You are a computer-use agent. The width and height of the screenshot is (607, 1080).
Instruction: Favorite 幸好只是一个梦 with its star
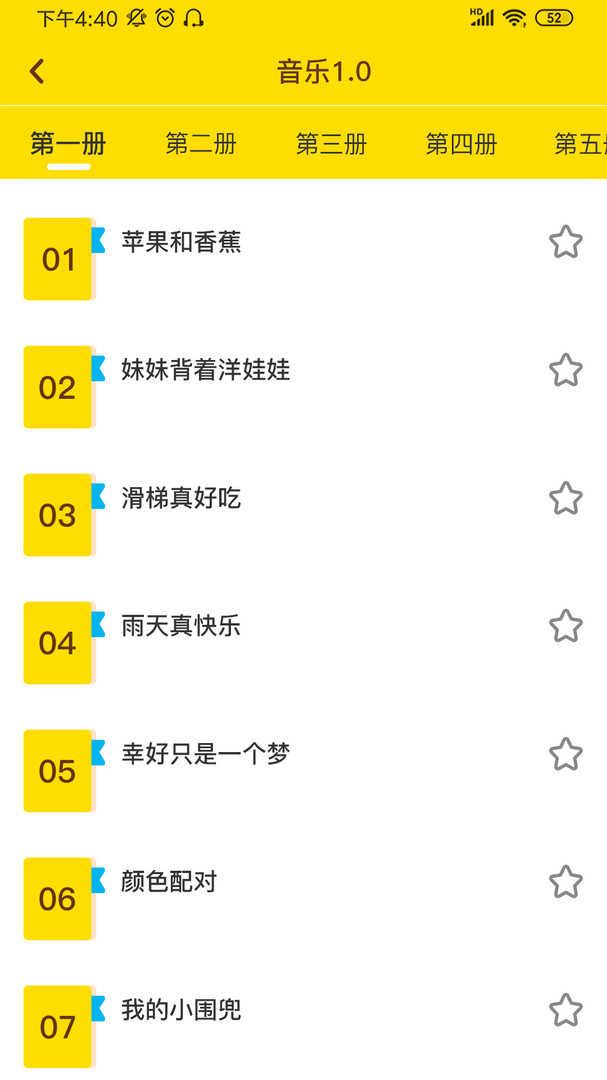pyautogui.click(x=565, y=754)
